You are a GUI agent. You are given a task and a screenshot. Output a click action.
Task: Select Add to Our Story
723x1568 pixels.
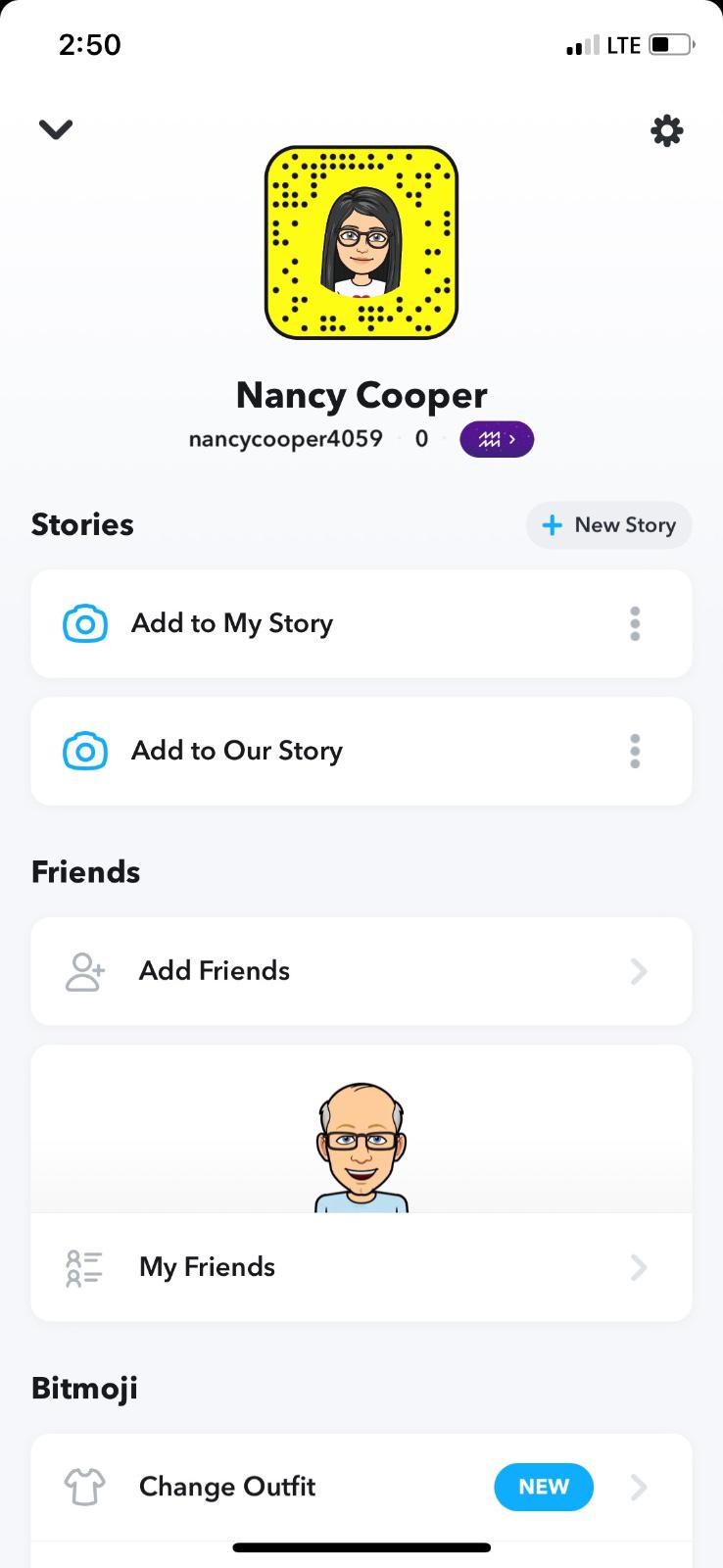237,751
